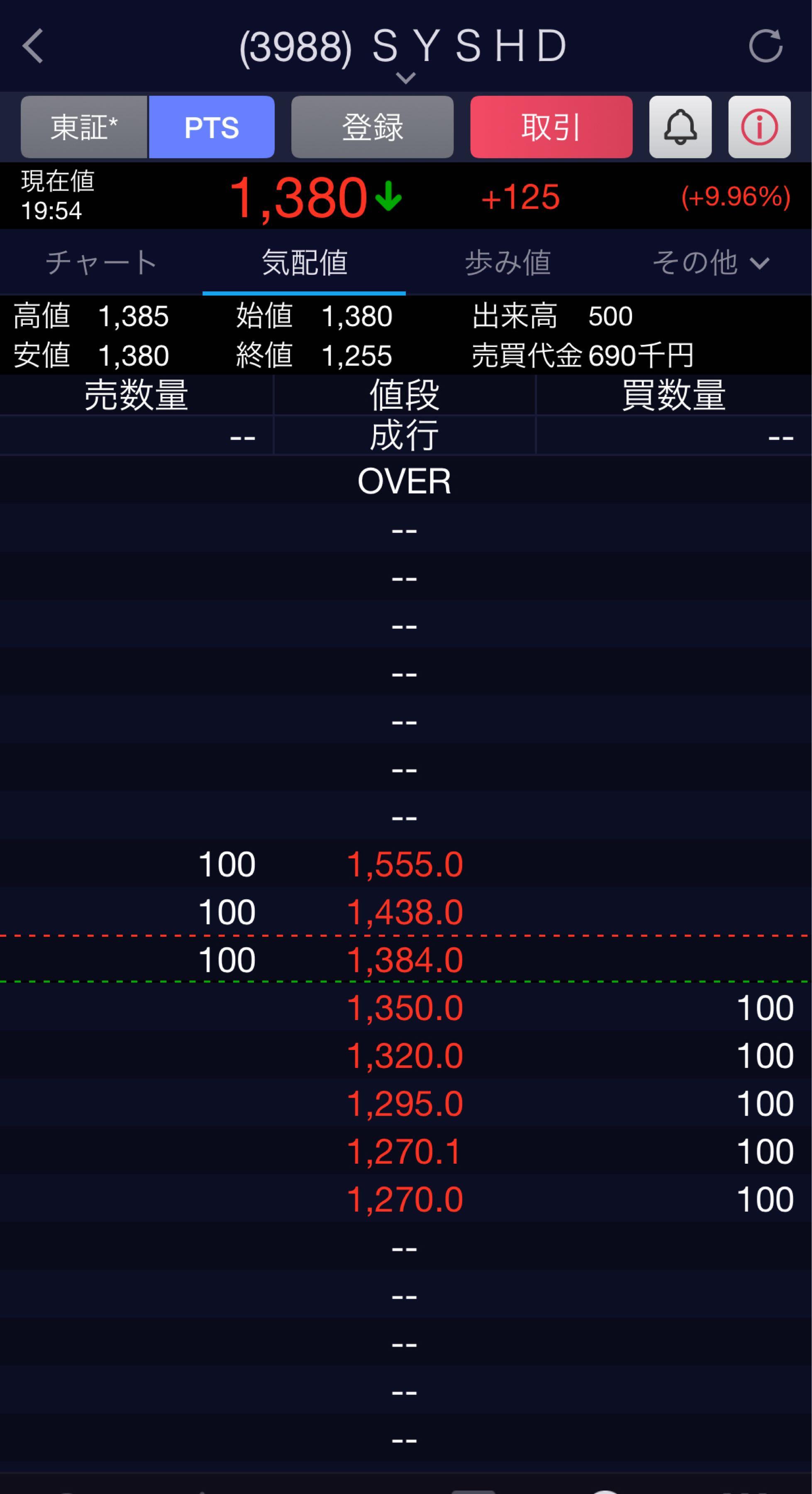The image size is (812, 1494).
Task: Tap the 1,438.0 sell quote row
Action: coord(405,912)
